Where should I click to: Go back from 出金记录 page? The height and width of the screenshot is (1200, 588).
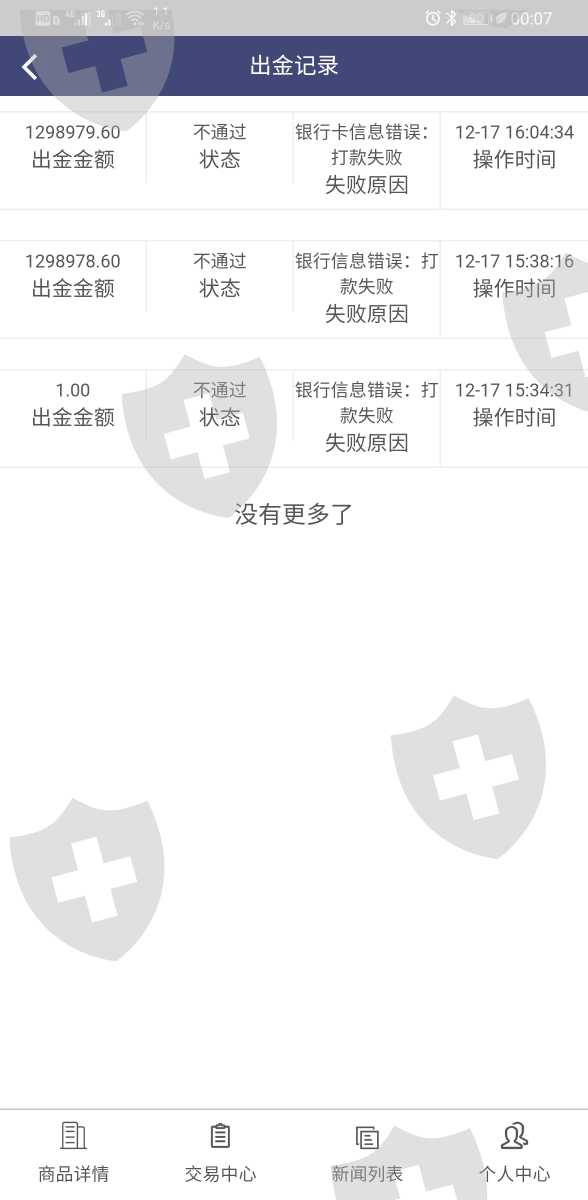[x=30, y=67]
